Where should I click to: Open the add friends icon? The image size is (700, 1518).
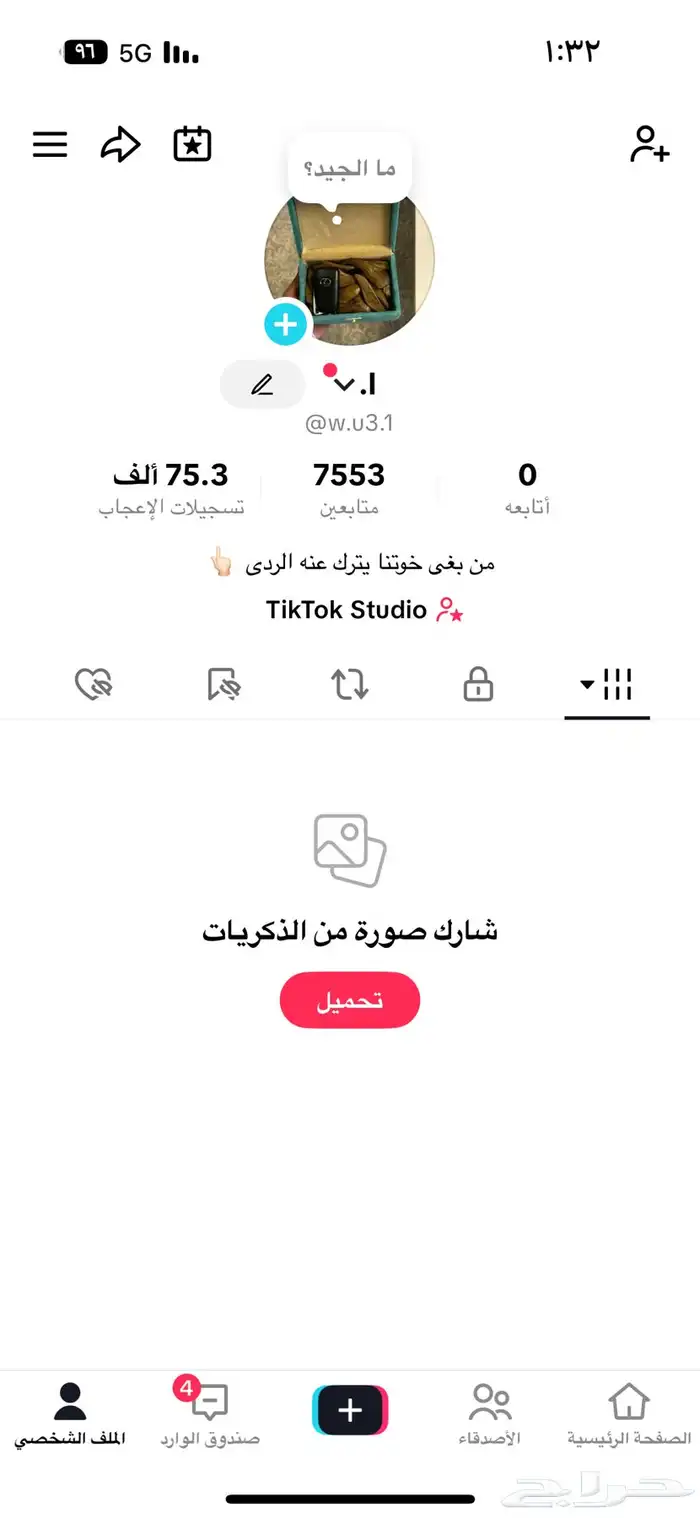pyautogui.click(x=649, y=145)
